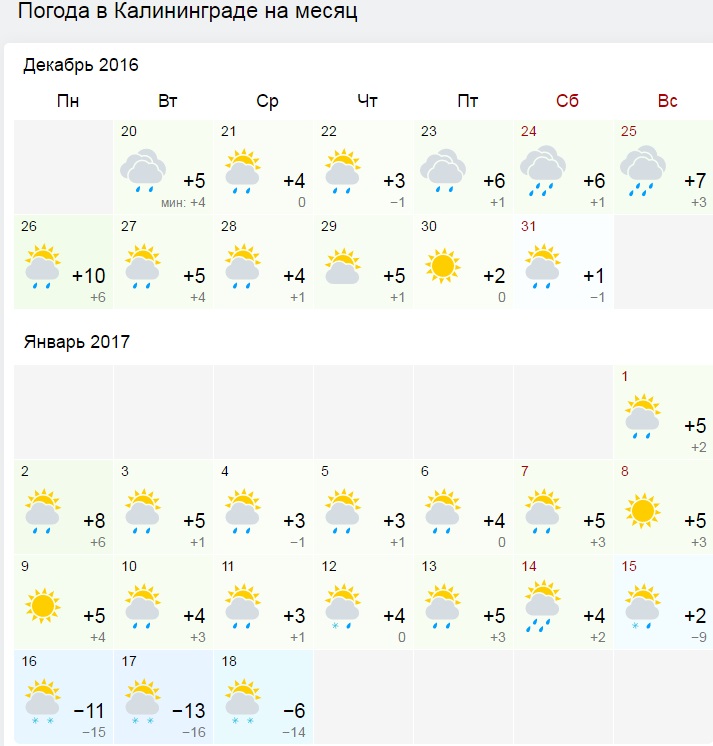Open January 15 snow forecast
Image resolution: width=713 pixels, height=746 pixels.
[664, 602]
